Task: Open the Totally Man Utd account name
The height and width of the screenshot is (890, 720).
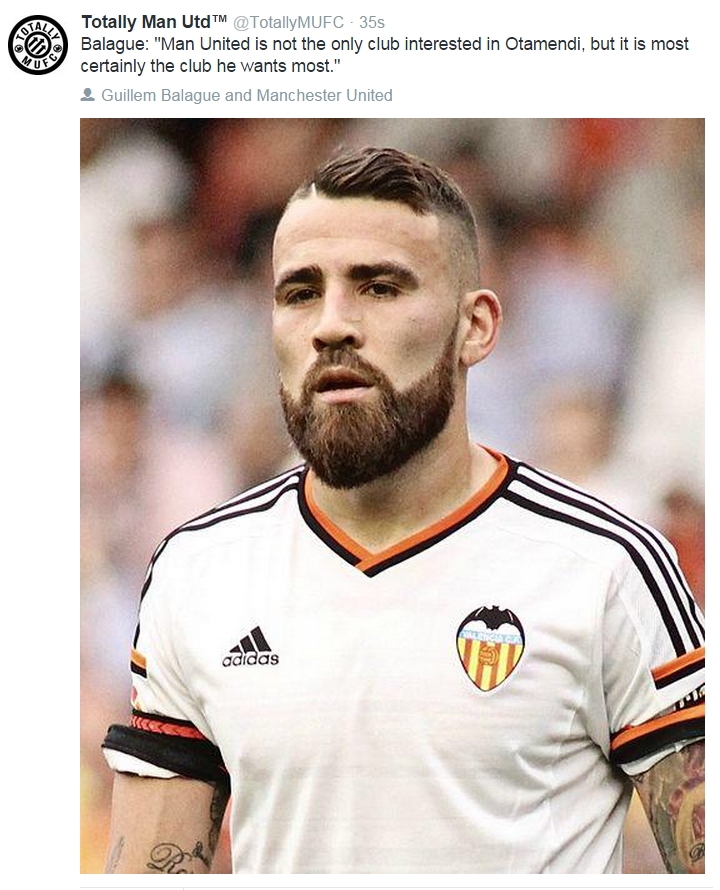Action: click(155, 22)
